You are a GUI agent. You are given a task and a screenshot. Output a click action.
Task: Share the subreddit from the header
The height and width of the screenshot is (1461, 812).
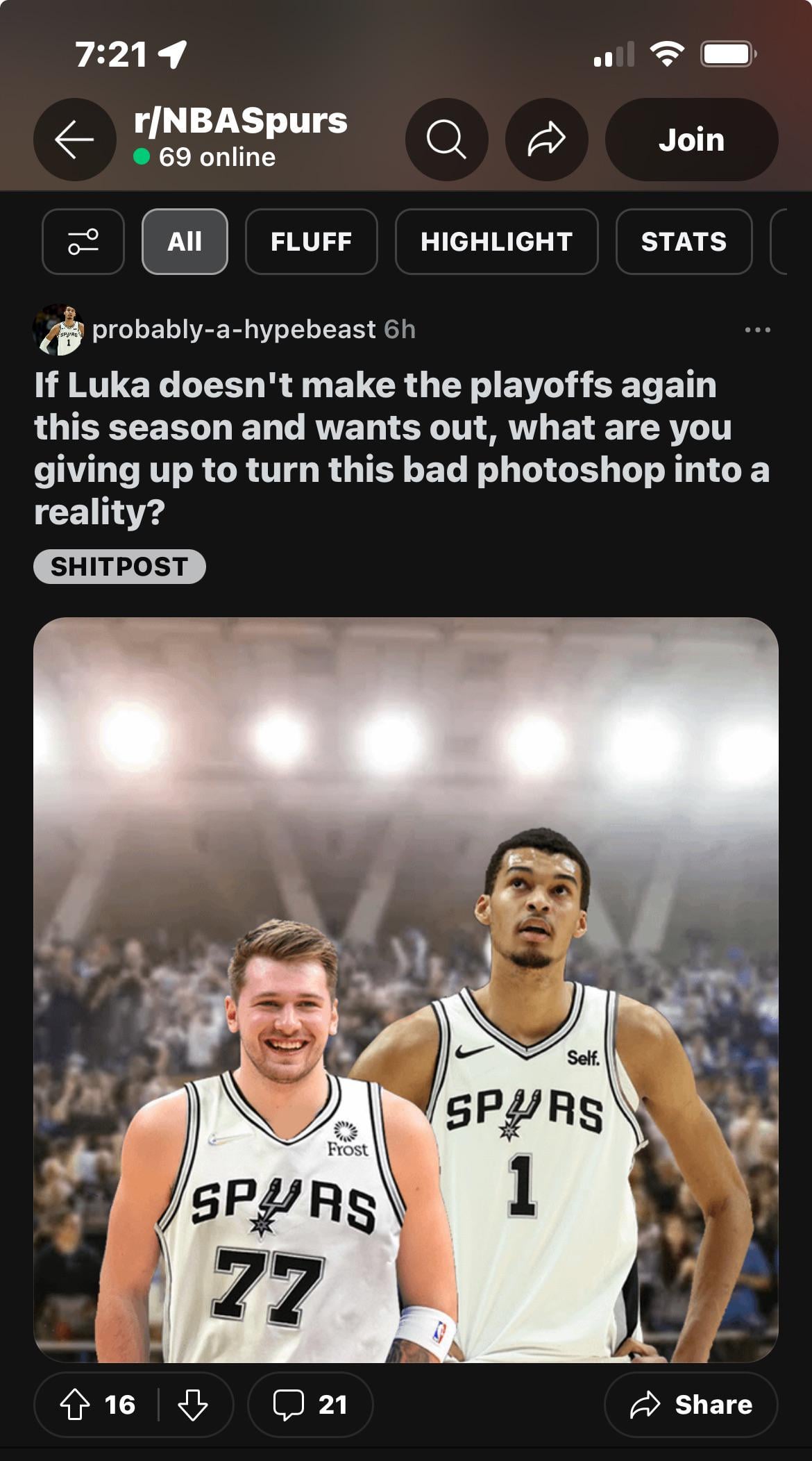546,140
